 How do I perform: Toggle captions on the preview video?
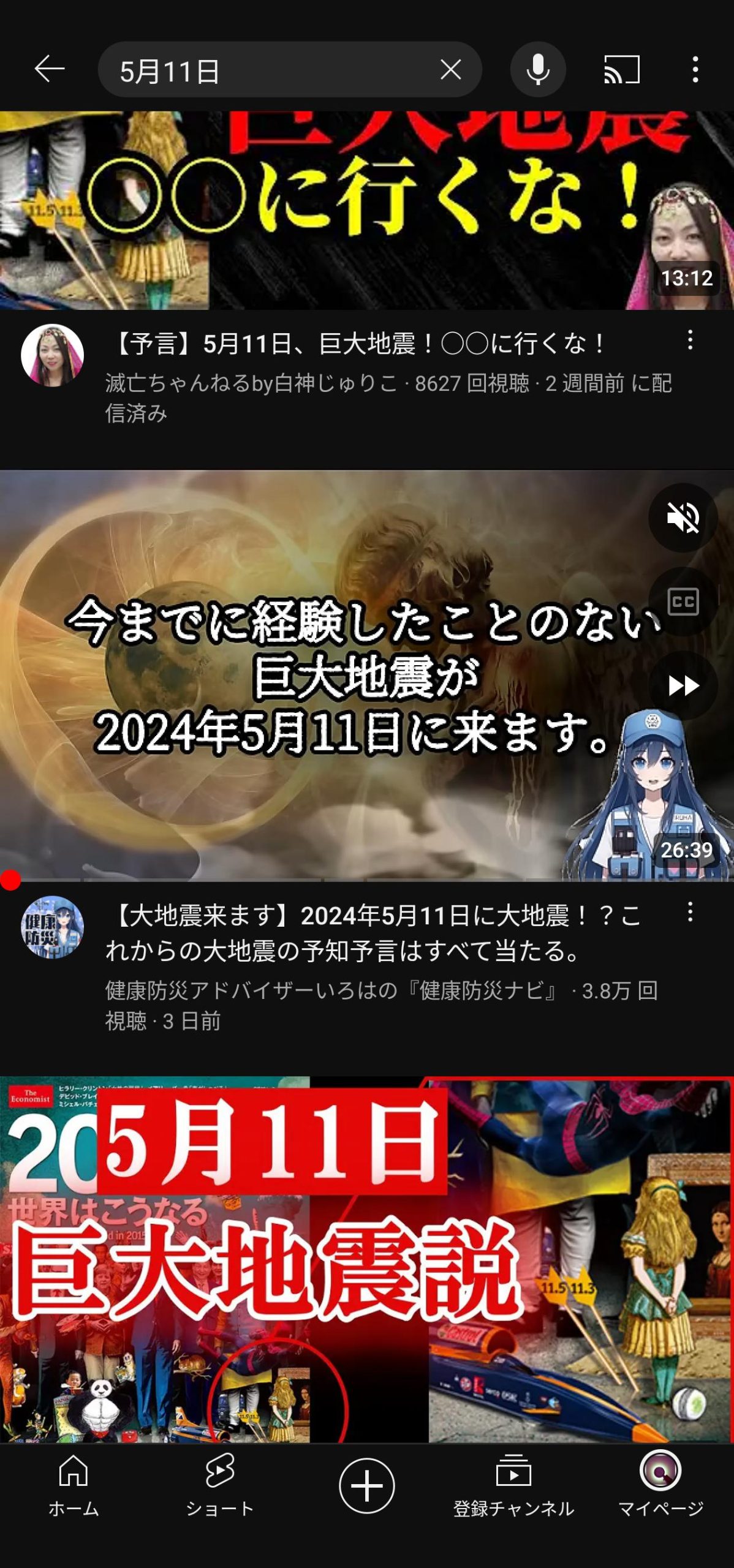(x=683, y=601)
